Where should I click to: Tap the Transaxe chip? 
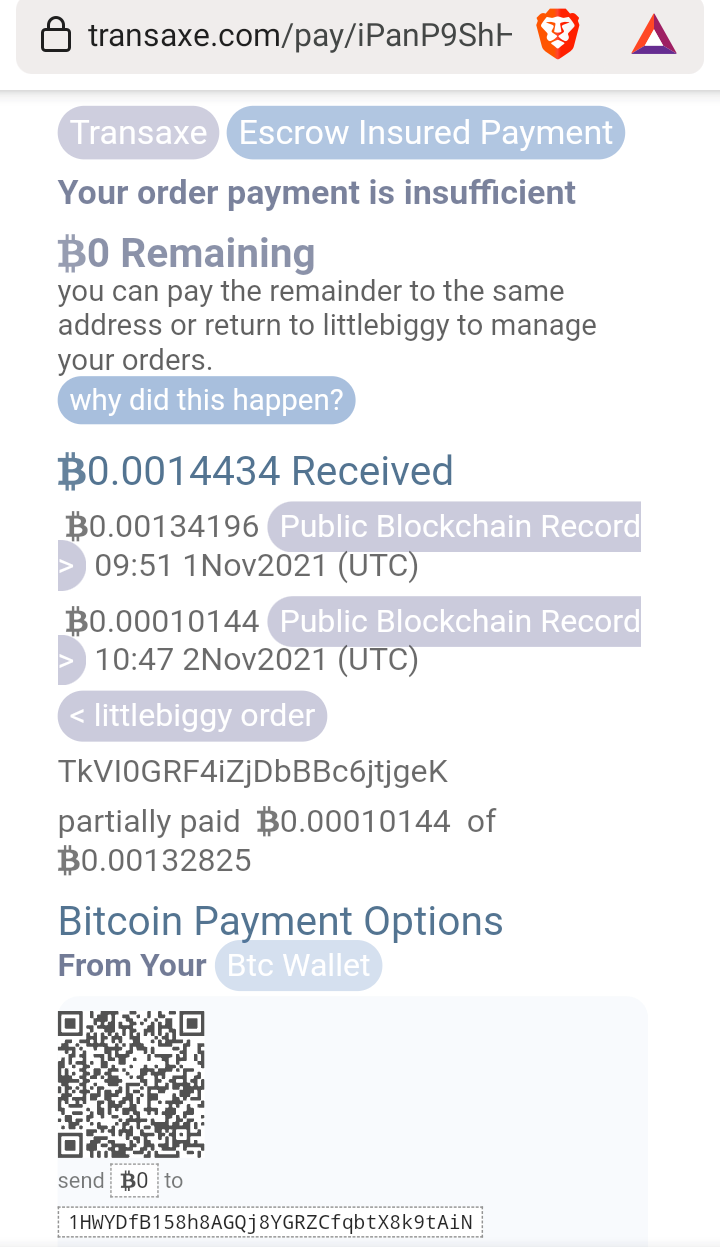(x=138, y=133)
